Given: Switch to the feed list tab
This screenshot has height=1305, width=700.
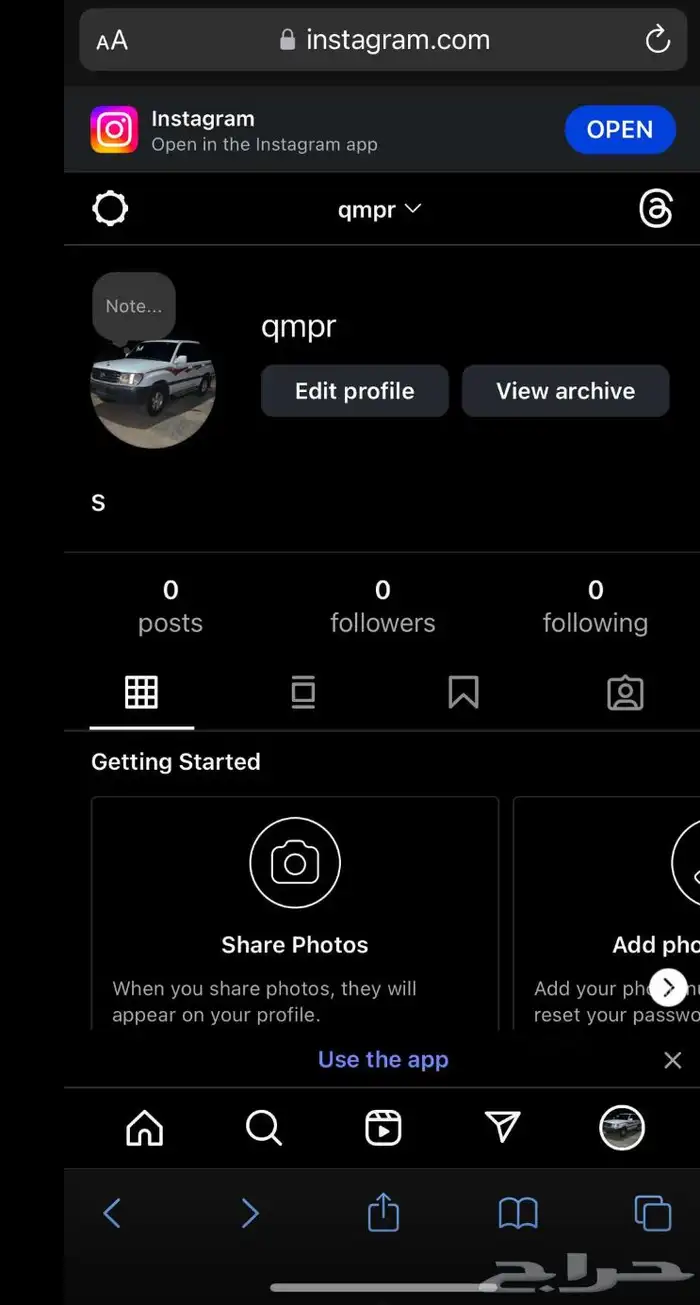Looking at the screenshot, I should click(303, 692).
